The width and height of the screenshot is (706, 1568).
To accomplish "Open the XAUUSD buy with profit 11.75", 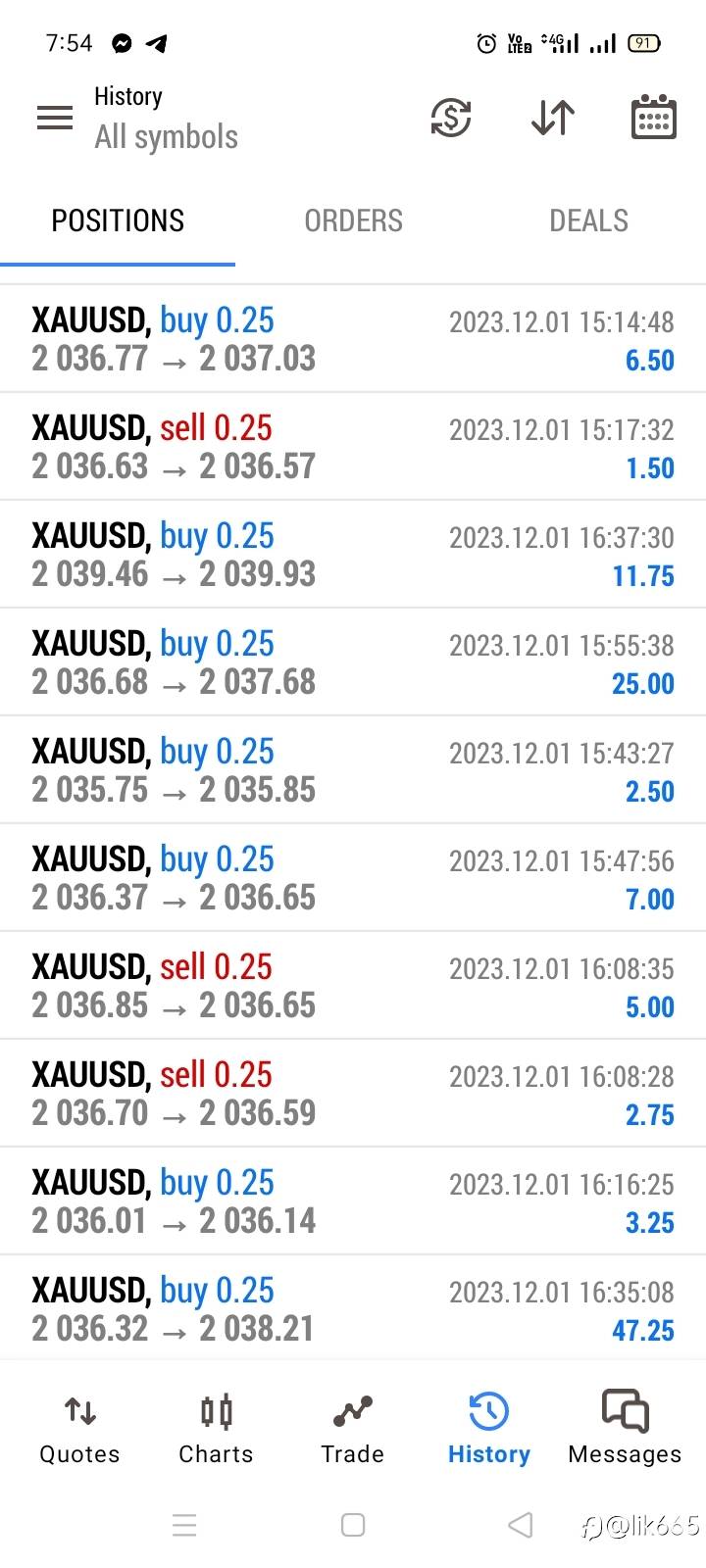I will pyautogui.click(x=353, y=555).
